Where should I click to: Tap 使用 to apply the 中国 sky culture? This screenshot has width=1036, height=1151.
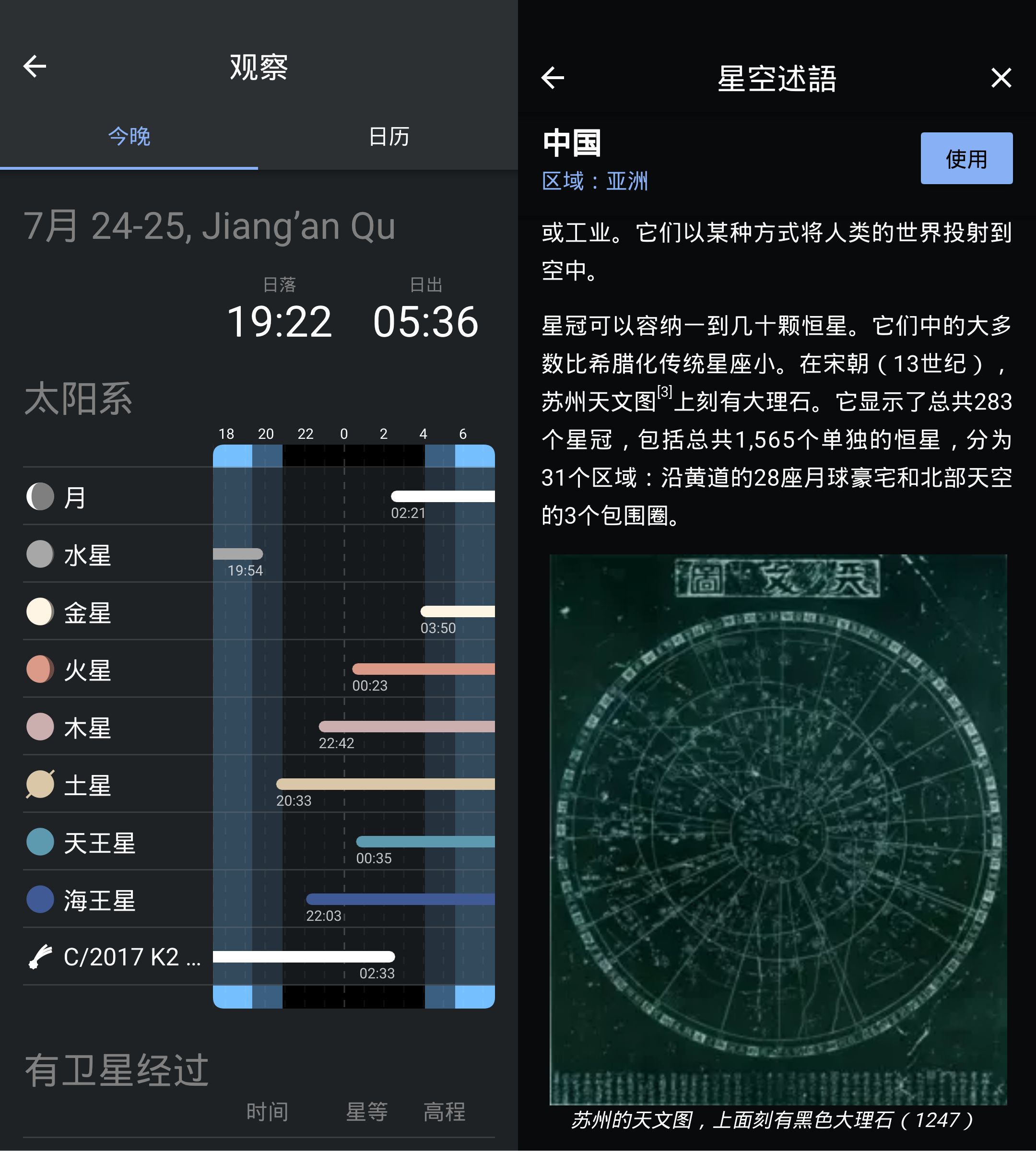click(x=966, y=159)
